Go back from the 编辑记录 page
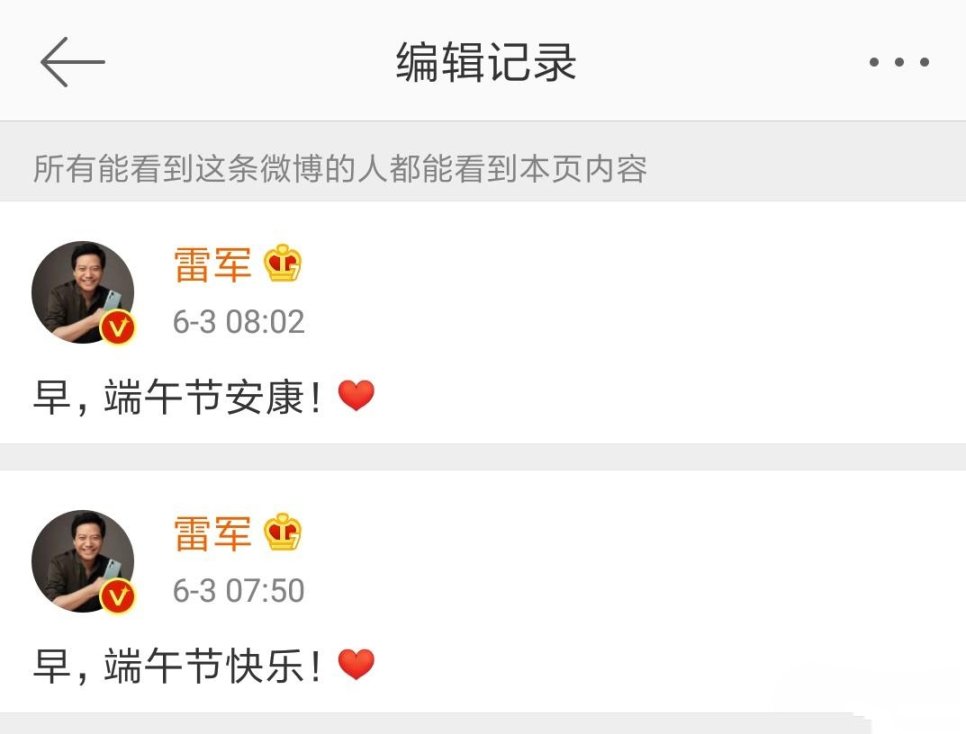Image resolution: width=966 pixels, height=734 pixels. (x=72, y=62)
